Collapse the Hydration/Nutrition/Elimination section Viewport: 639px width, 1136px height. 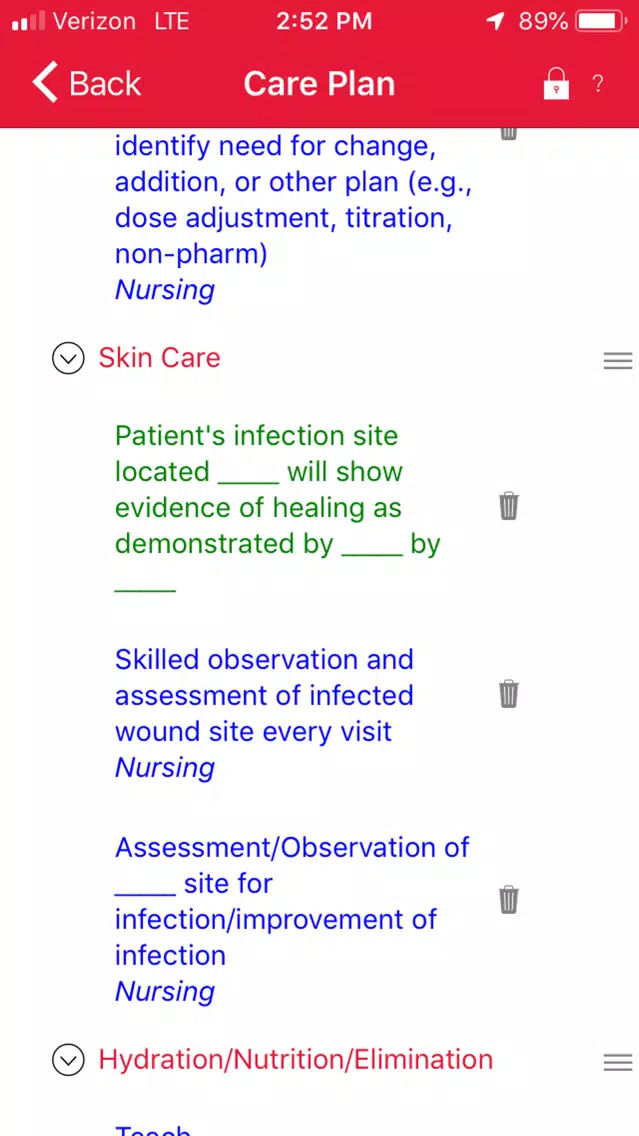tap(68, 1060)
